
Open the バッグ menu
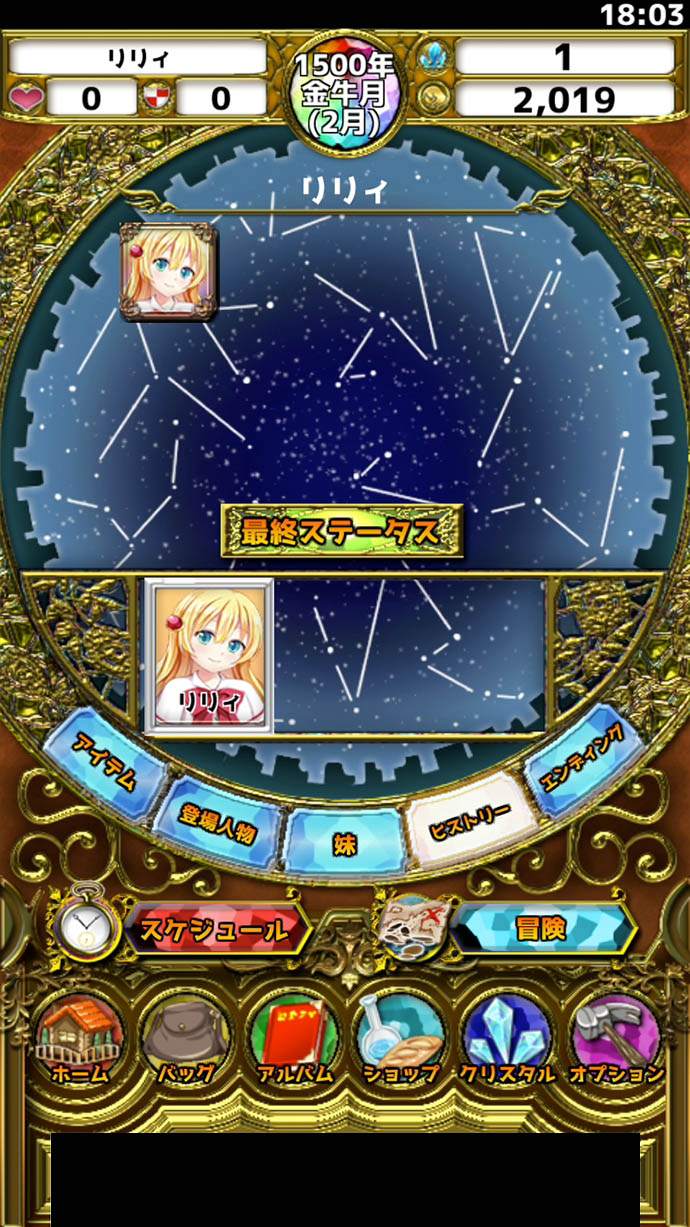pyautogui.click(x=186, y=1040)
